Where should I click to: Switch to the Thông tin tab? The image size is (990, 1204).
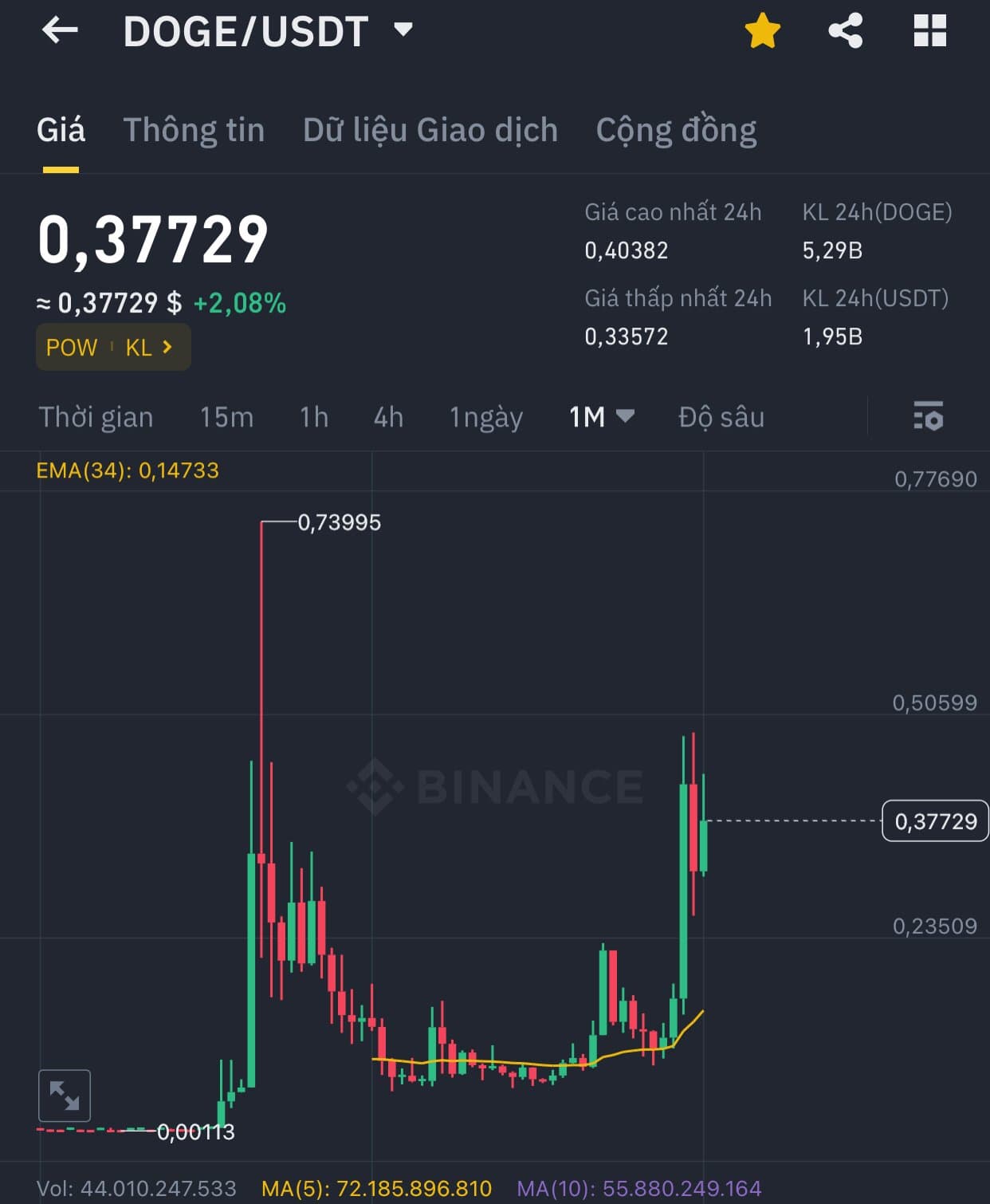(x=194, y=130)
